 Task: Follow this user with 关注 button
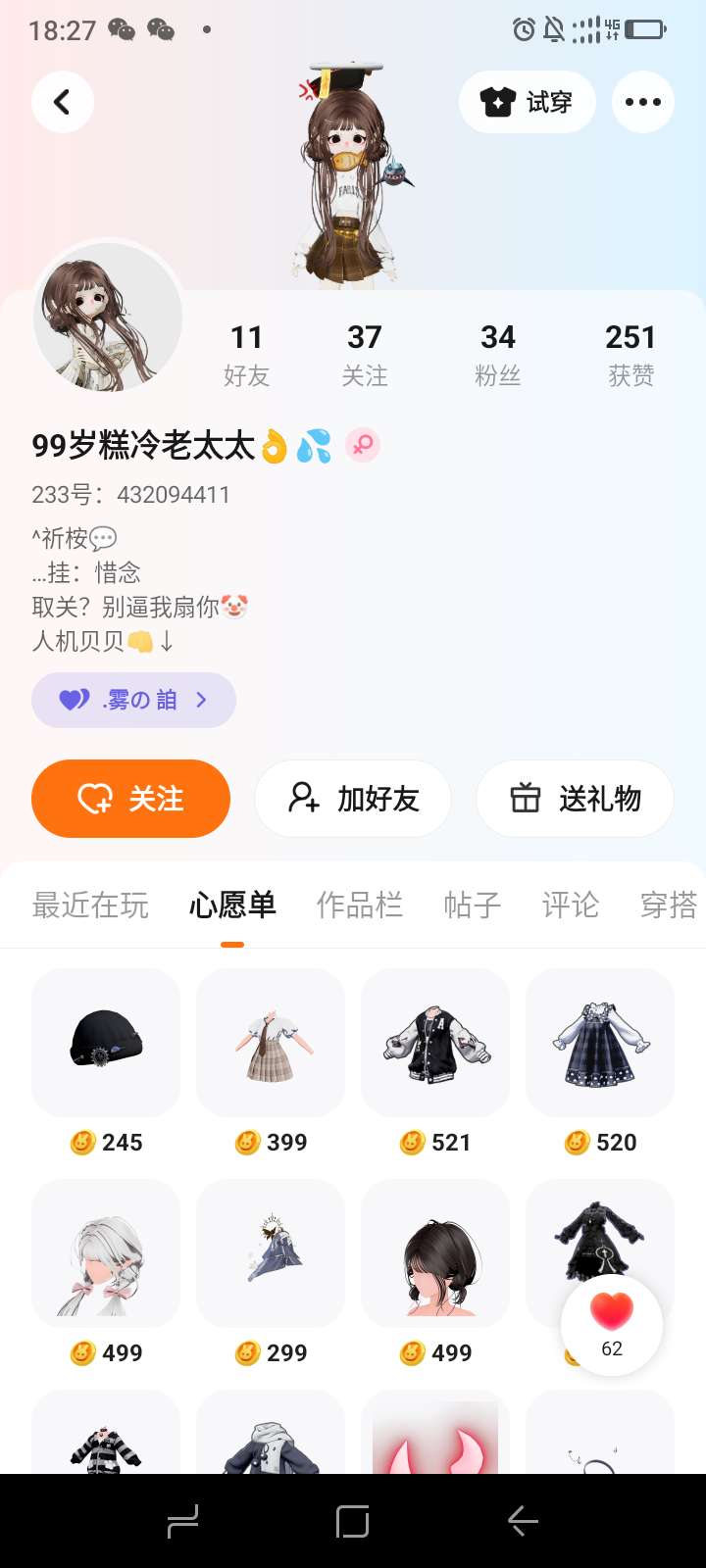click(x=130, y=799)
